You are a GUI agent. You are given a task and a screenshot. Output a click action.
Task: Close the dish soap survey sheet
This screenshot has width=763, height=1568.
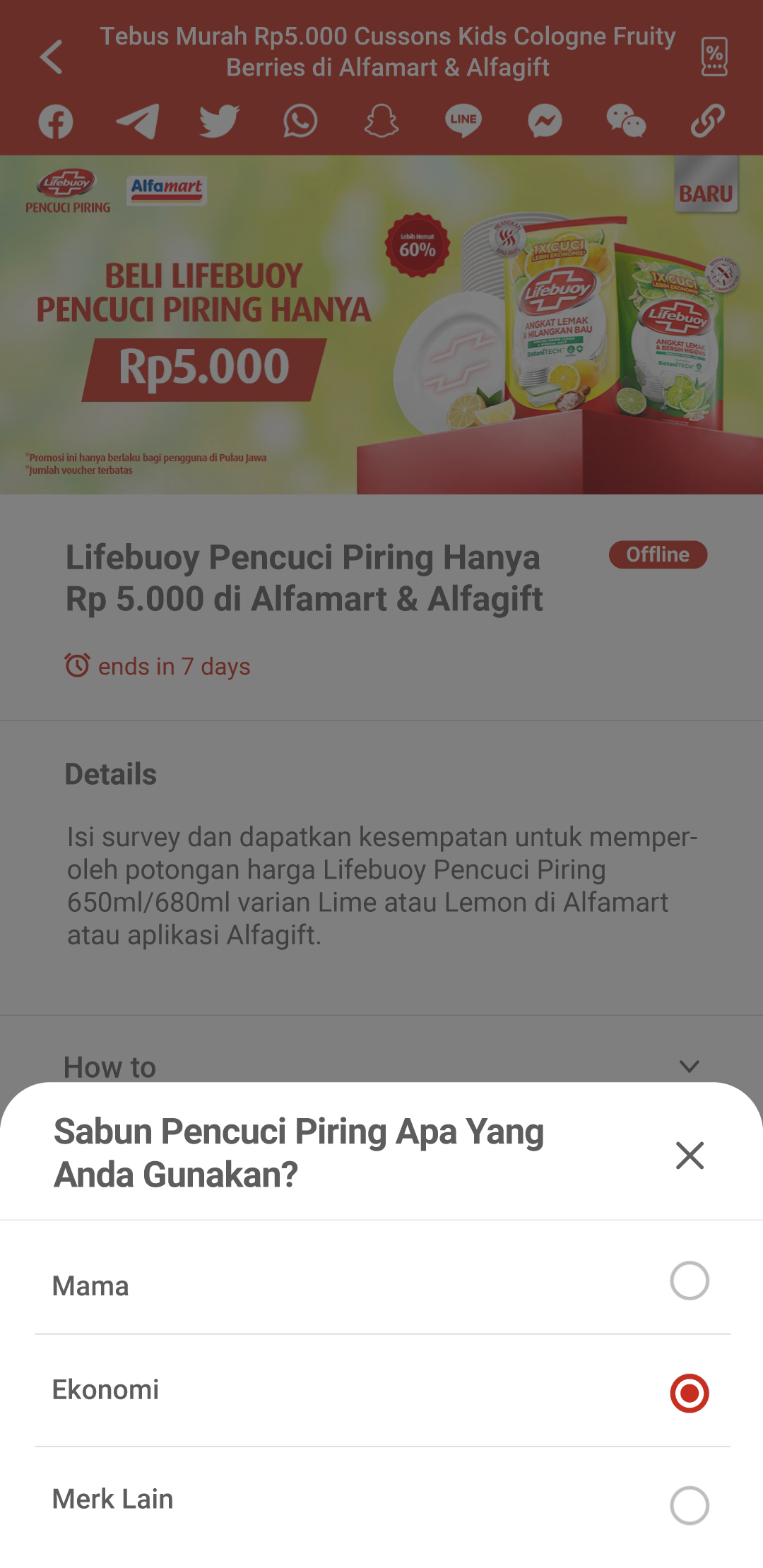(689, 1156)
